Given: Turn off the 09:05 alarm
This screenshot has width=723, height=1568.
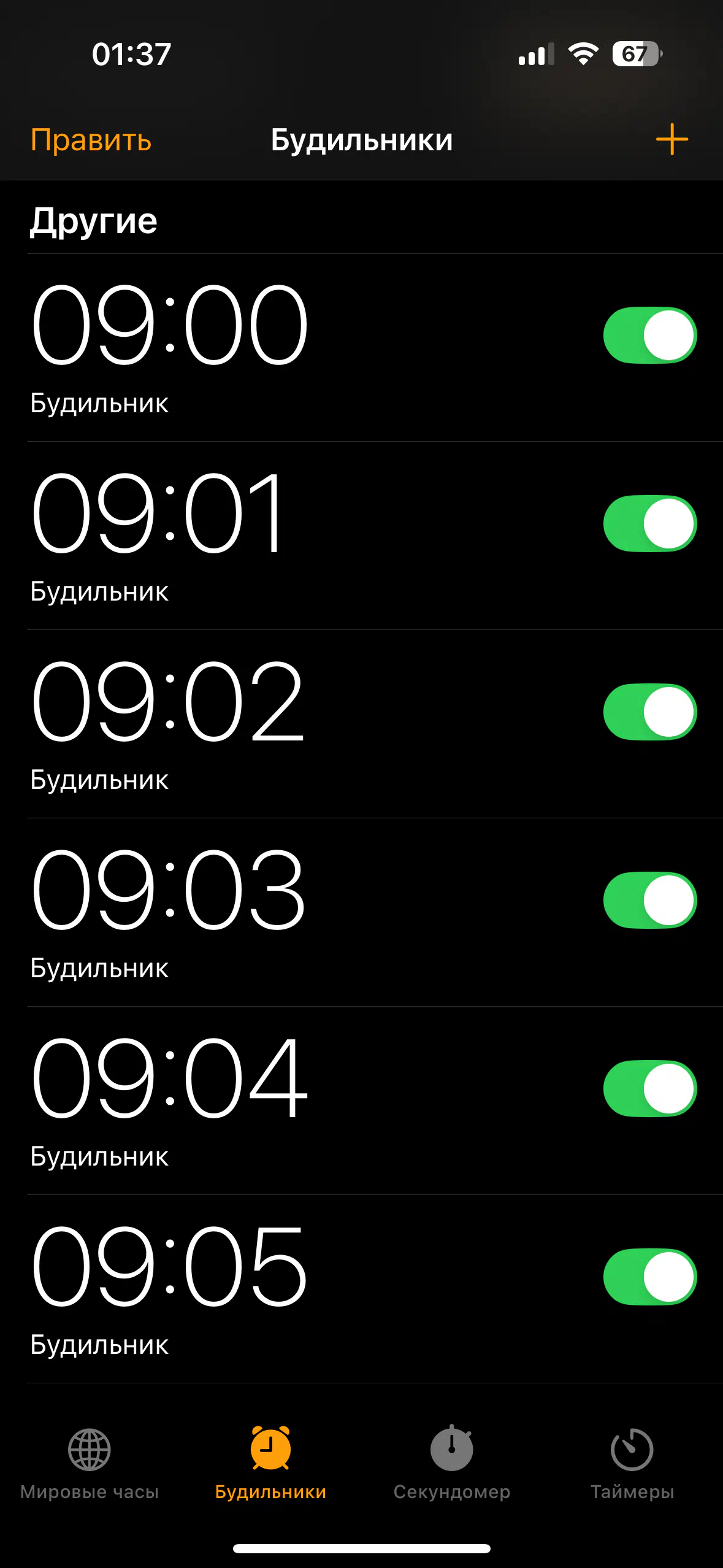Looking at the screenshot, I should [x=650, y=1277].
